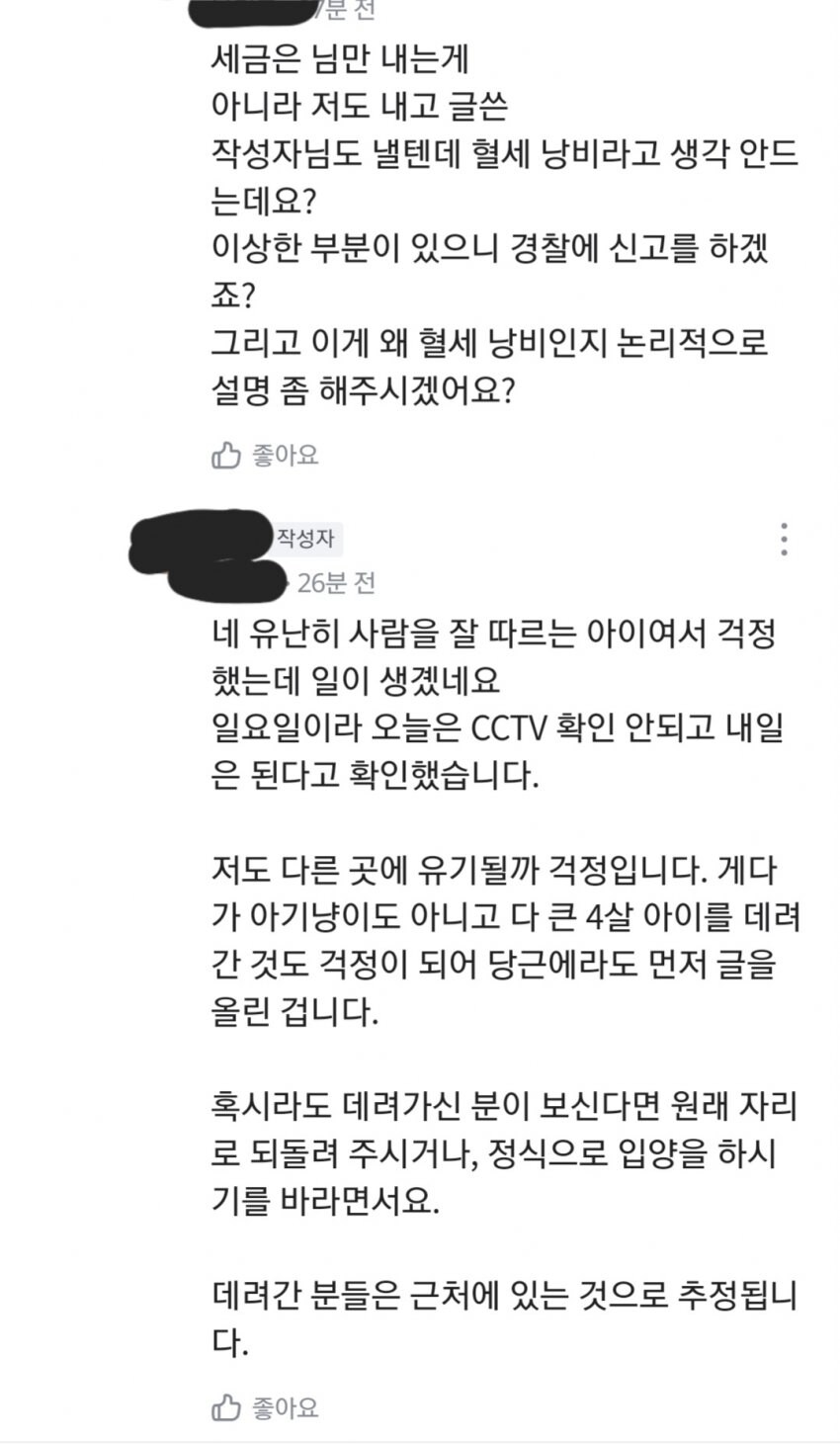This screenshot has height=1444, width=840.
Task: Open overflow menu on the author's comment
Action: click(784, 540)
